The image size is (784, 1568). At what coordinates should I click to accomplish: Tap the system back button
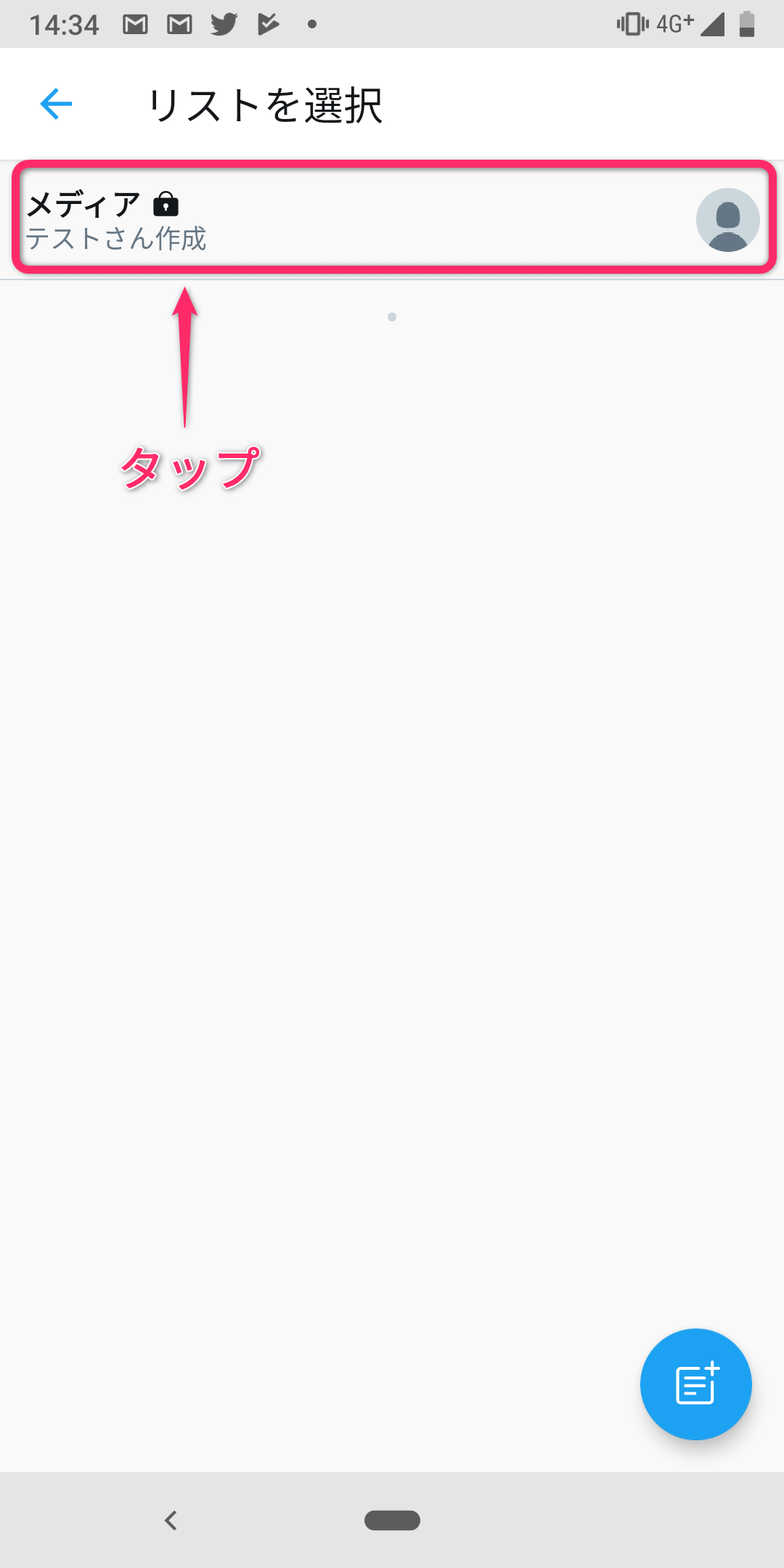[x=171, y=1520]
